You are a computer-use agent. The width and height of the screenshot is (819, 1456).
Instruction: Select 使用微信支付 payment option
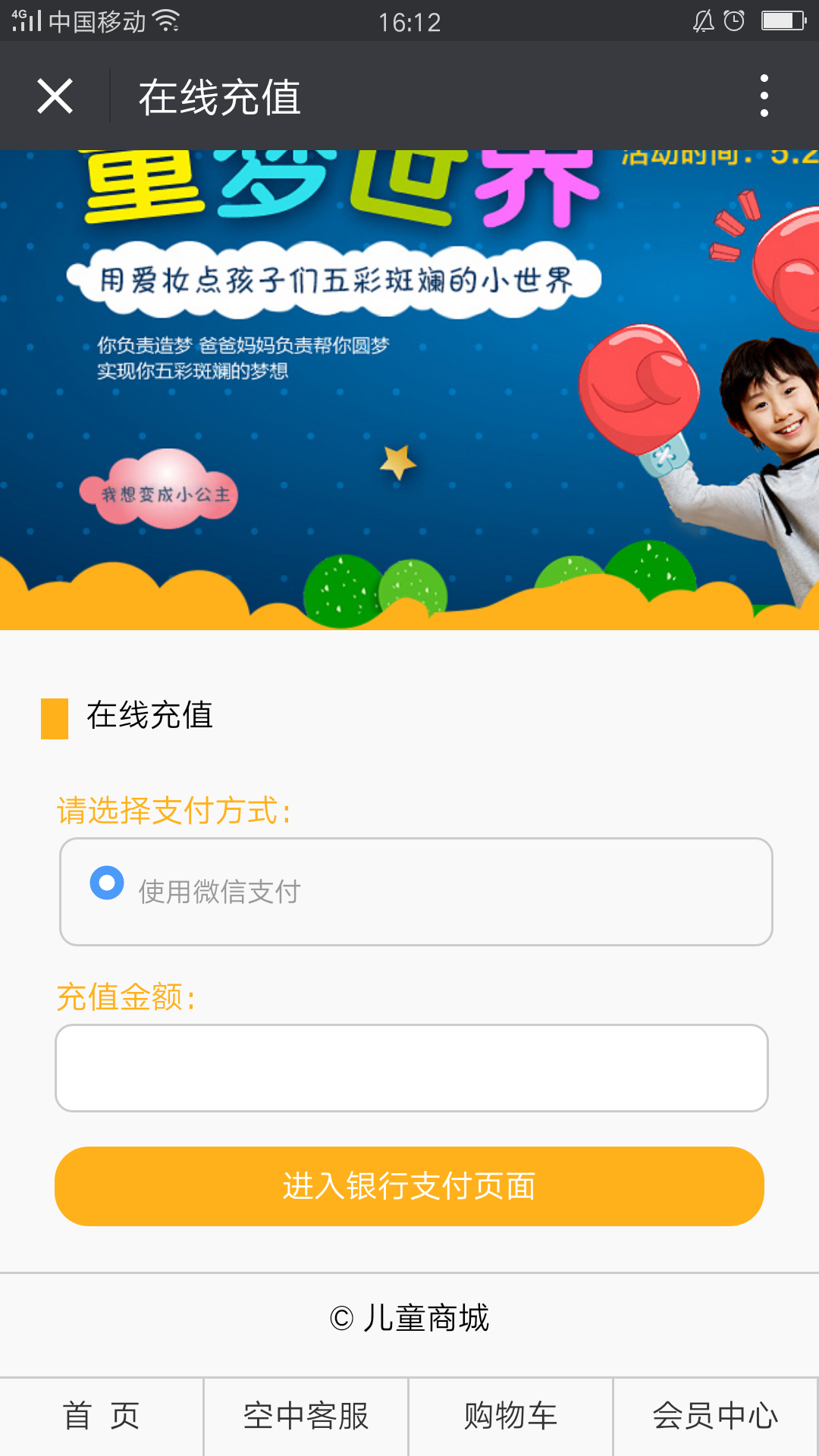[107, 883]
